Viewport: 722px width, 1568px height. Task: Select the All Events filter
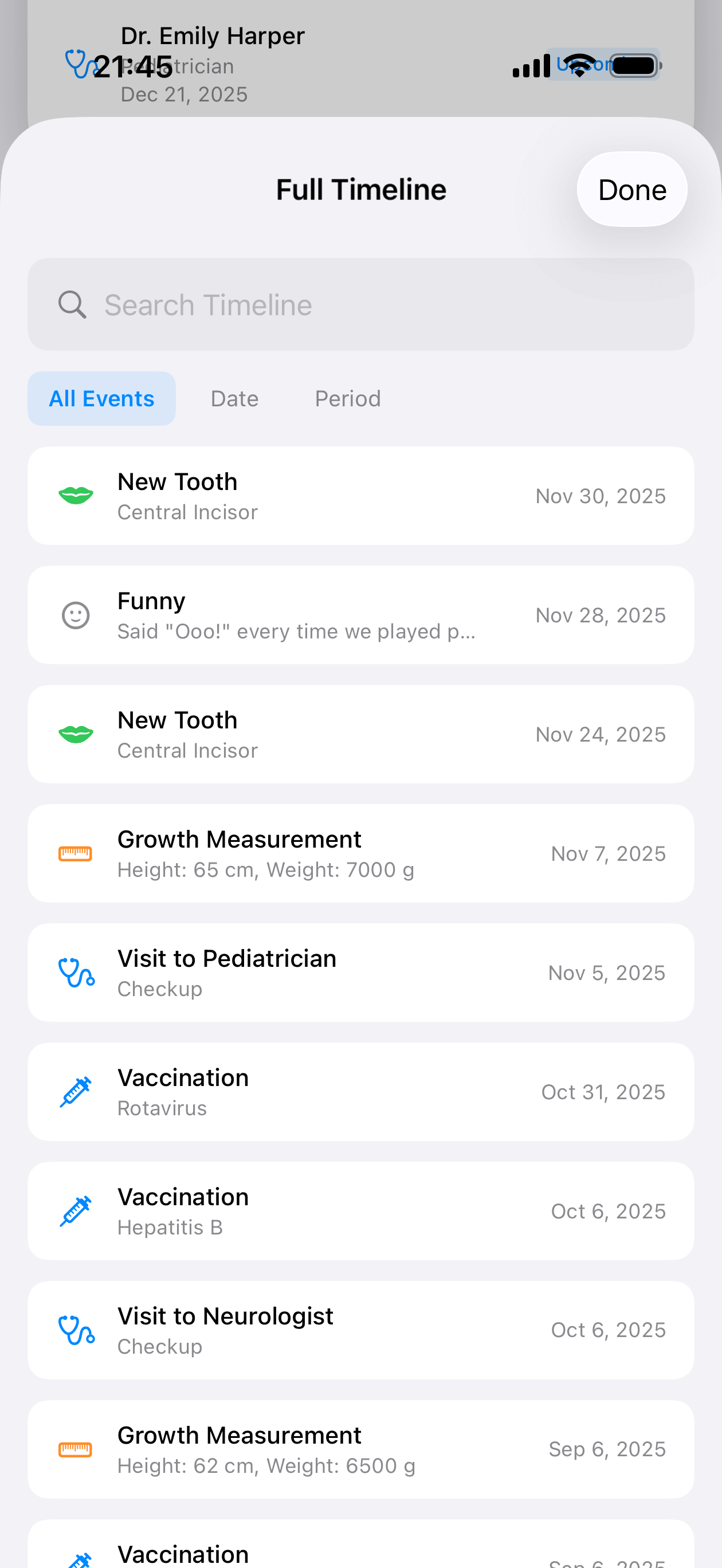101,399
